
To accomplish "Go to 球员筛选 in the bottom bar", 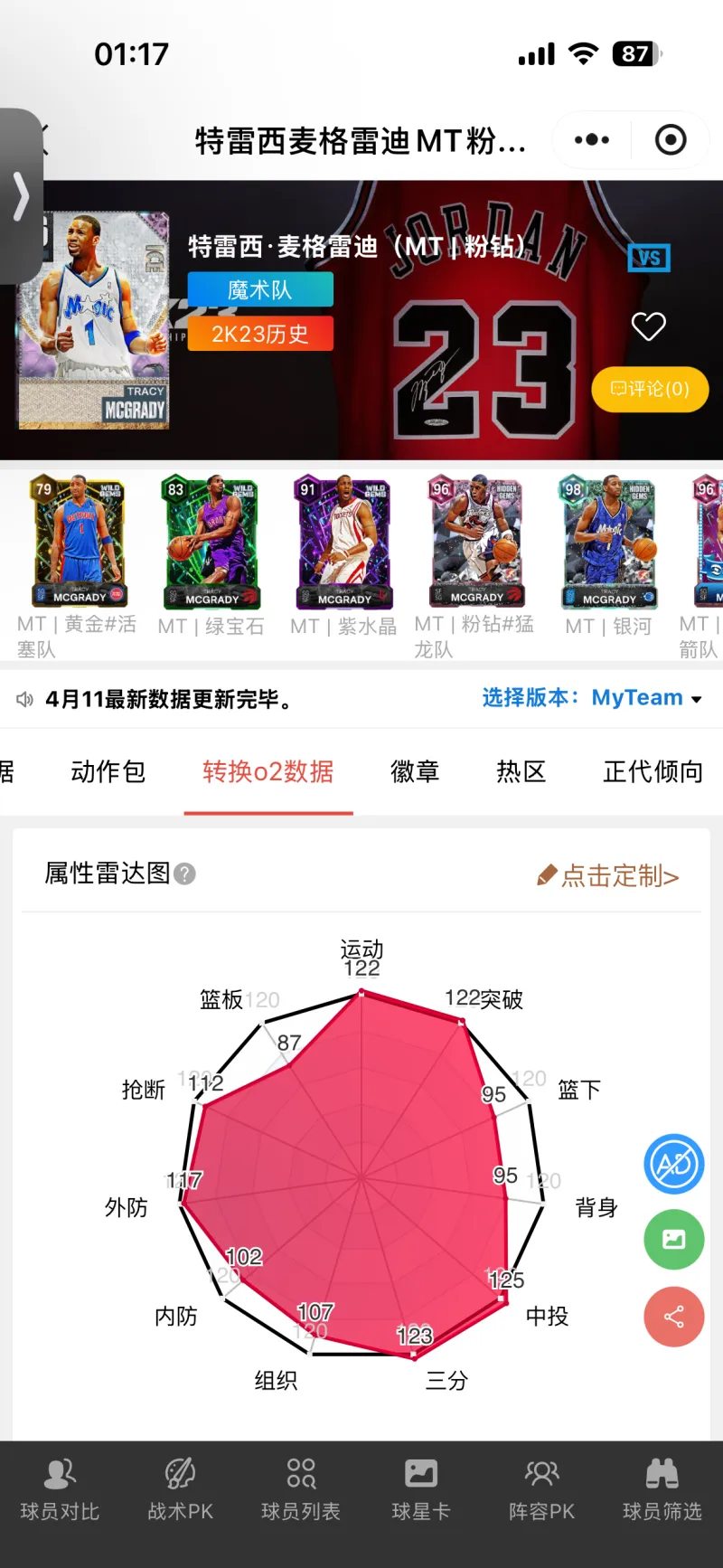I will (662, 1488).
